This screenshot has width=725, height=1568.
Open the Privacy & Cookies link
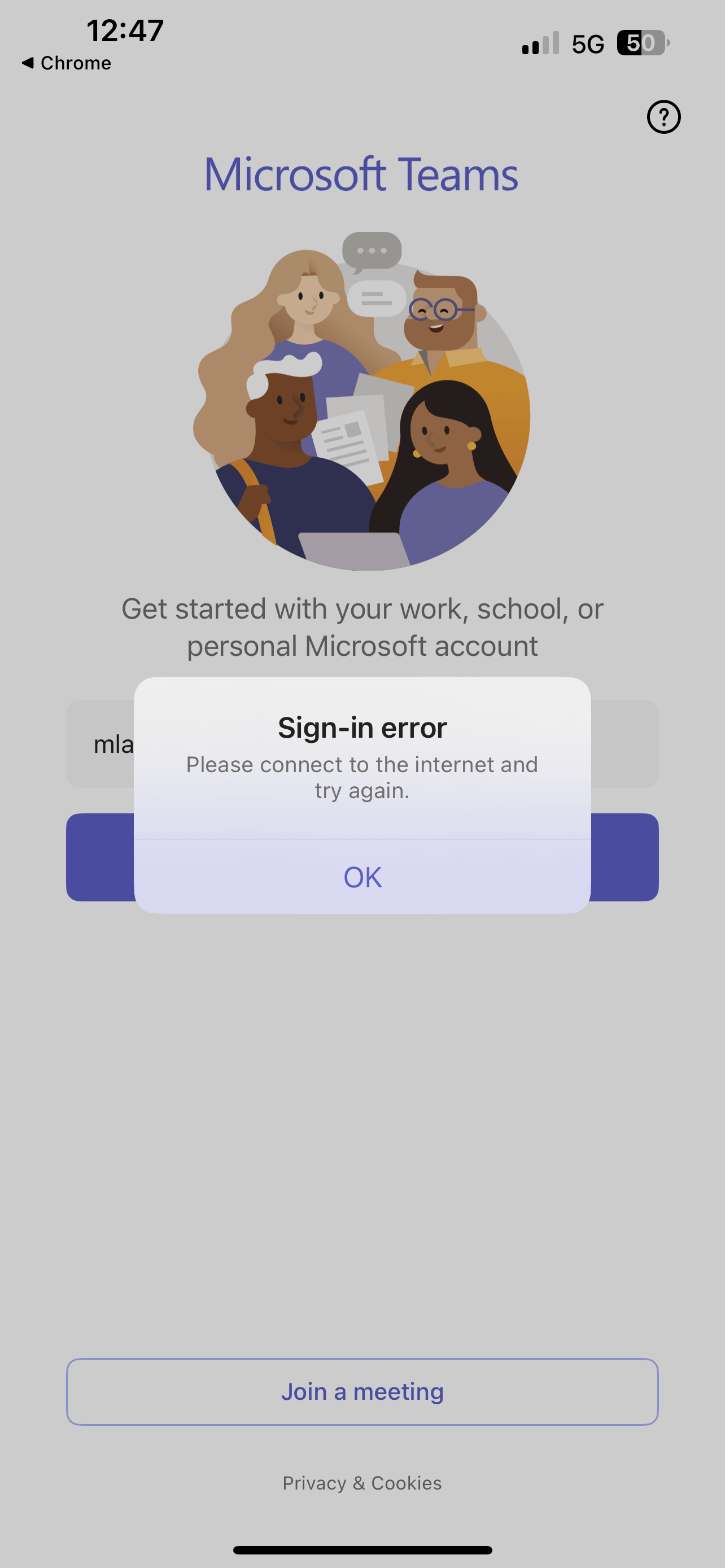pos(362,1483)
